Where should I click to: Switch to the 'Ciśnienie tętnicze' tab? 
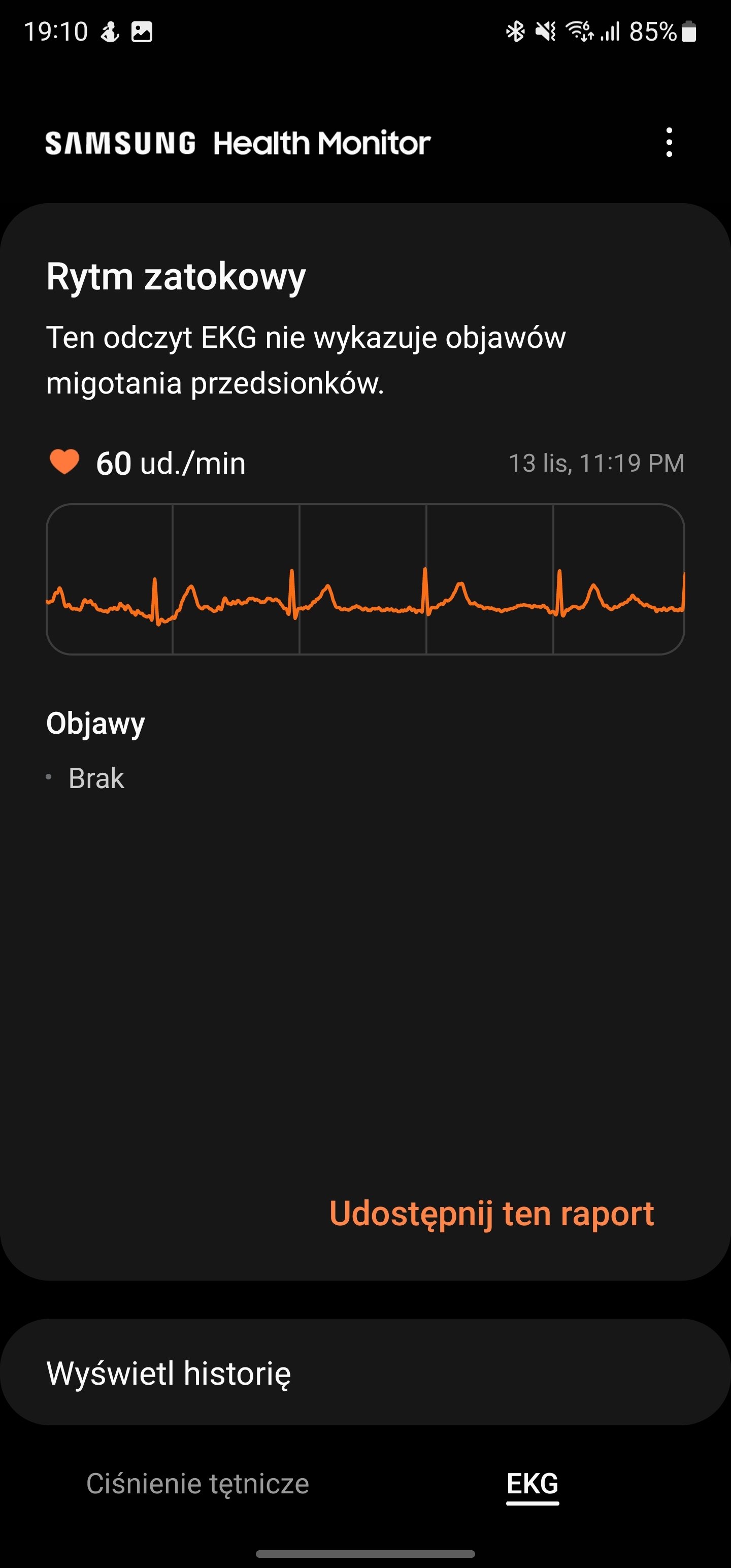click(198, 1483)
